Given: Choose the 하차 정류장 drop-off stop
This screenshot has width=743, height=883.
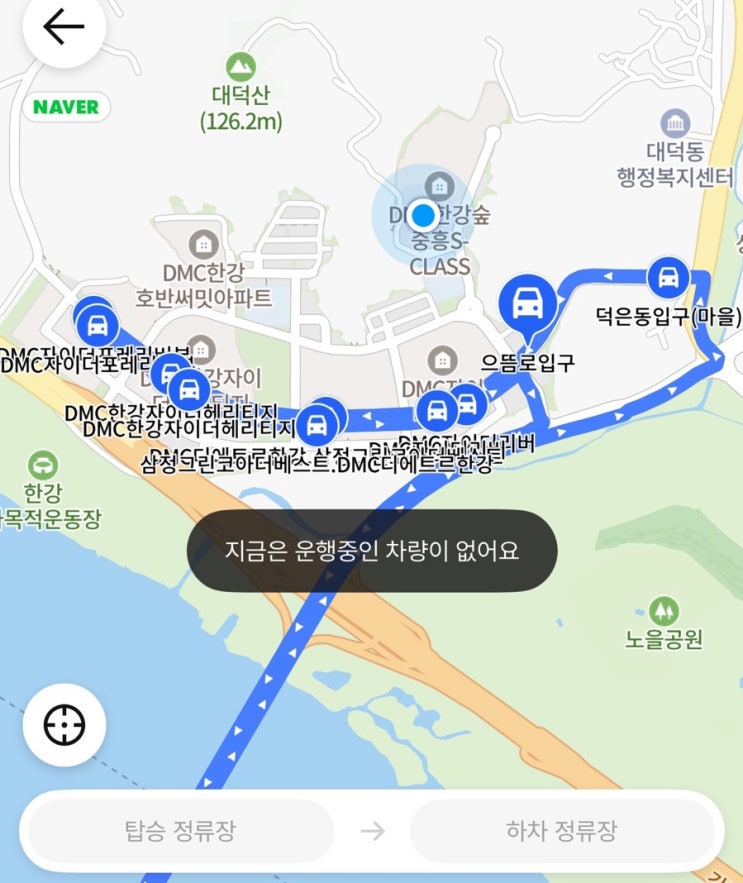Looking at the screenshot, I should tap(562, 831).
